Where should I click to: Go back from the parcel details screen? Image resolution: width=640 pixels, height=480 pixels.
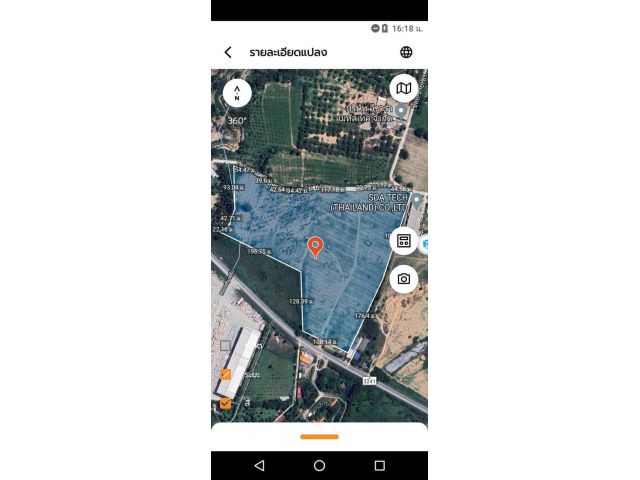(228, 52)
